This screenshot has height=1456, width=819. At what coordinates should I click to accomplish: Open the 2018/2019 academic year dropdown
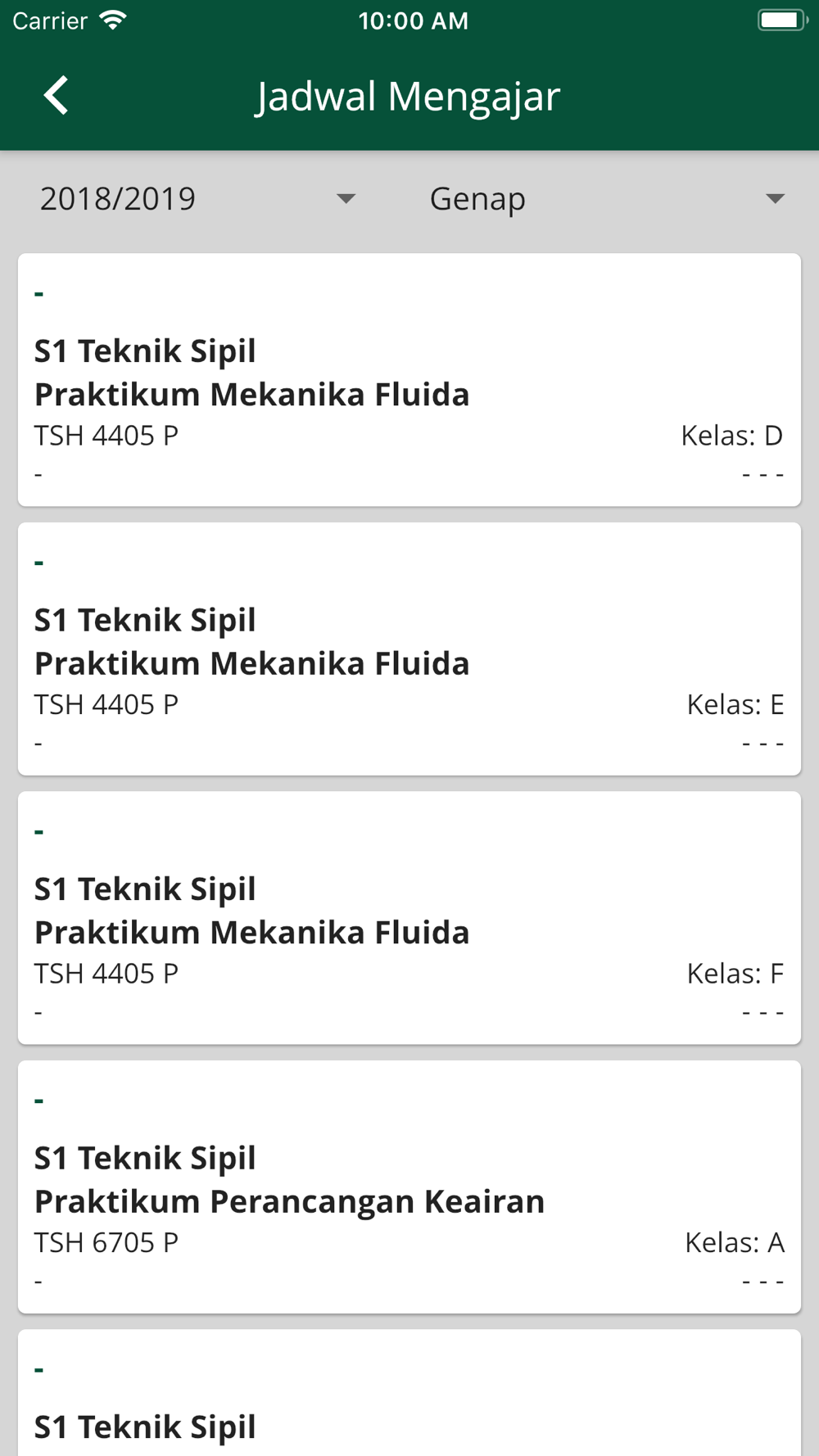click(x=197, y=199)
